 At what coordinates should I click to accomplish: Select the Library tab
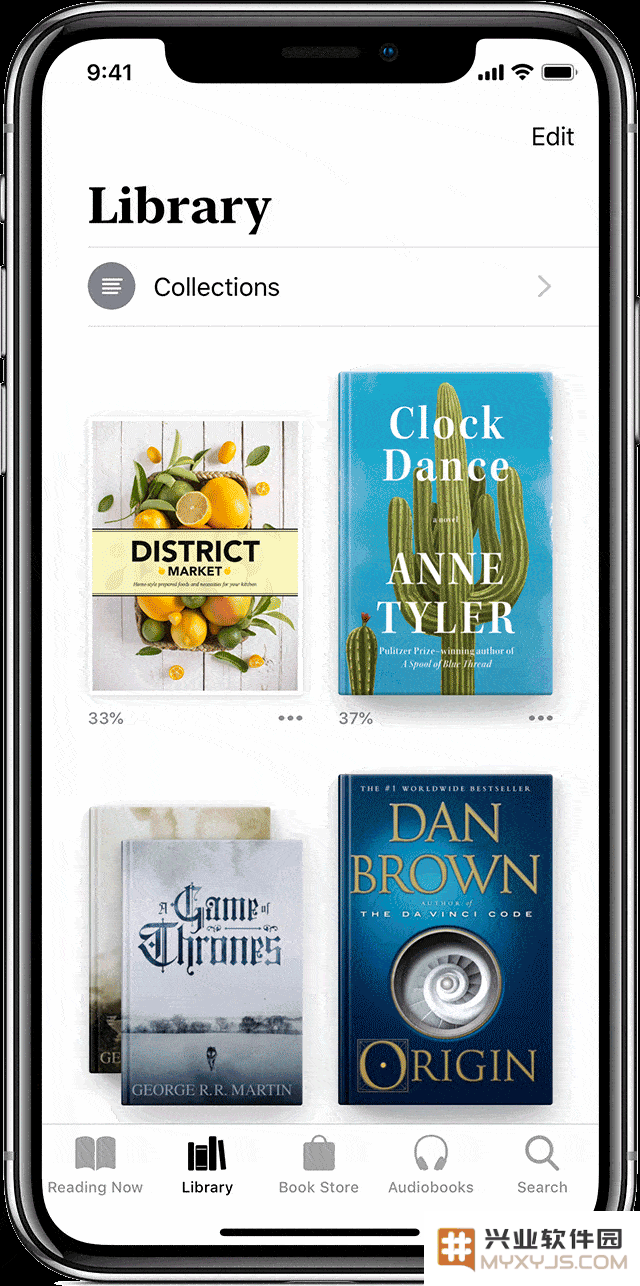point(207,1165)
